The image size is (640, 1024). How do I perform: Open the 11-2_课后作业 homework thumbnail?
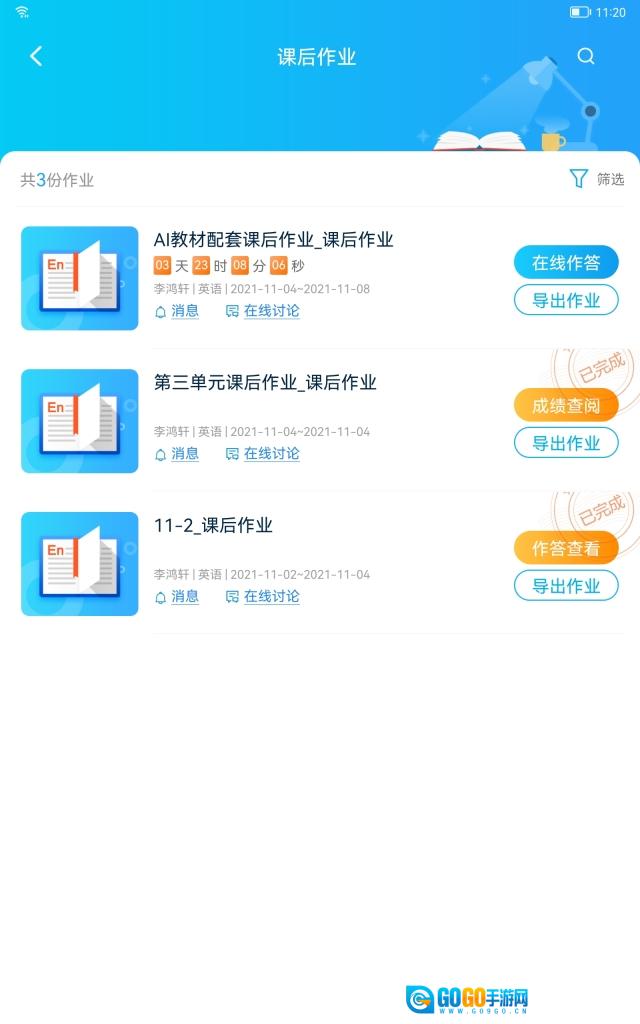80,564
